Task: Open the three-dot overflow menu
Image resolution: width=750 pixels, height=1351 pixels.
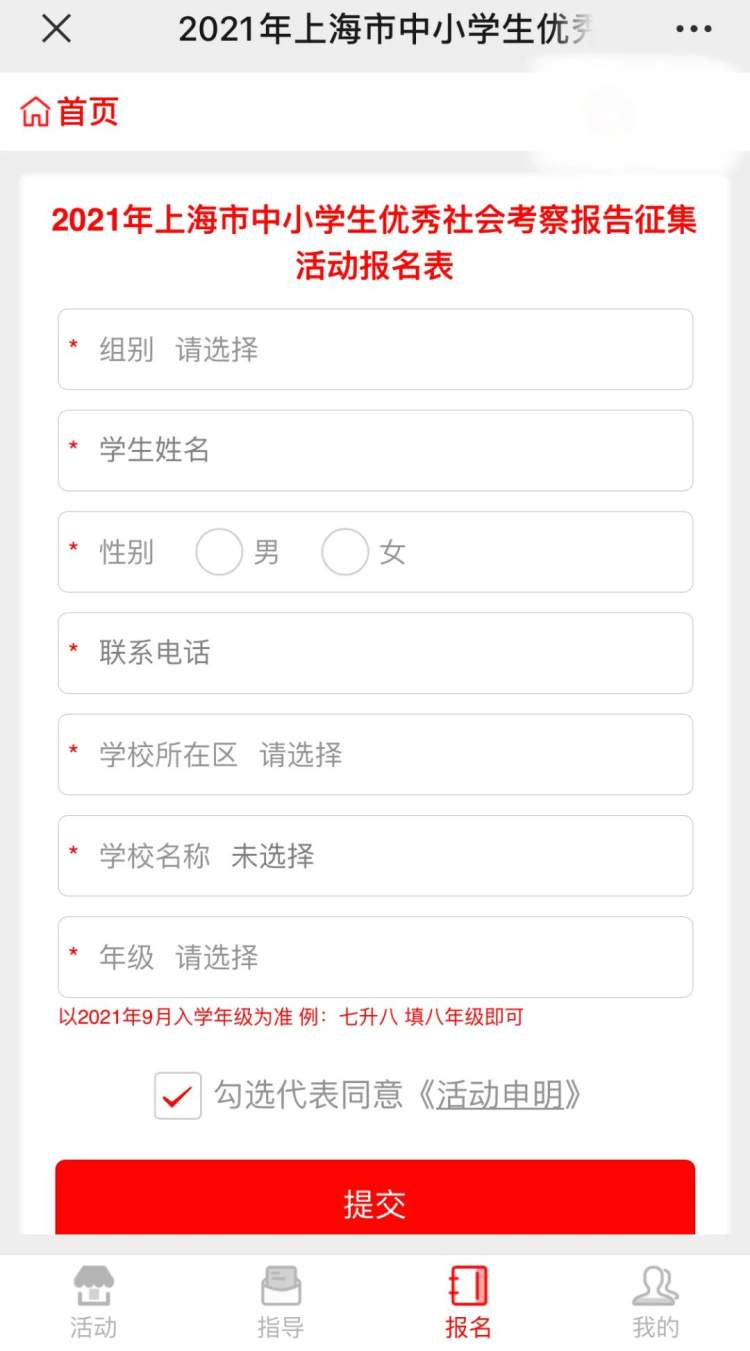Action: (x=694, y=29)
